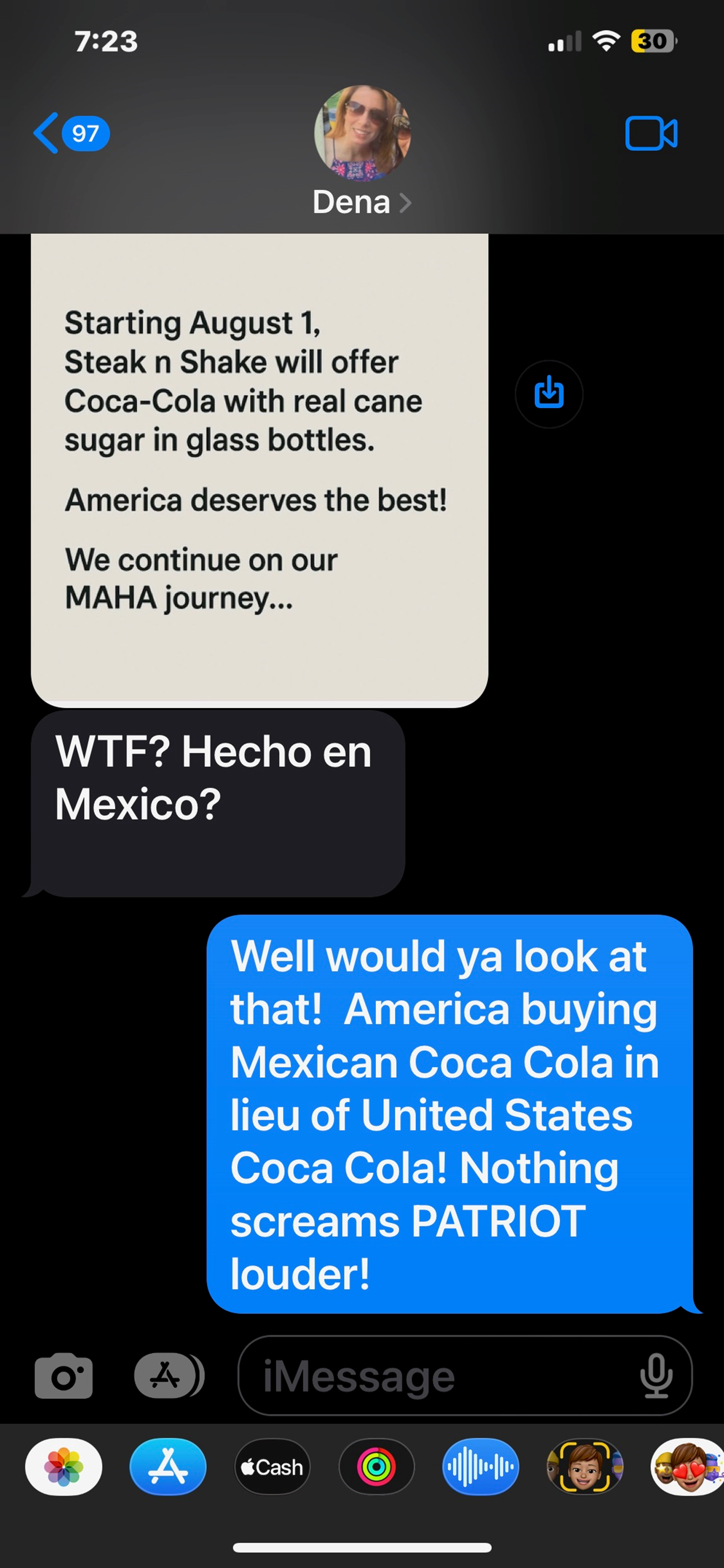
Task: Record an audio message with waveform icon
Action: click(481, 1467)
